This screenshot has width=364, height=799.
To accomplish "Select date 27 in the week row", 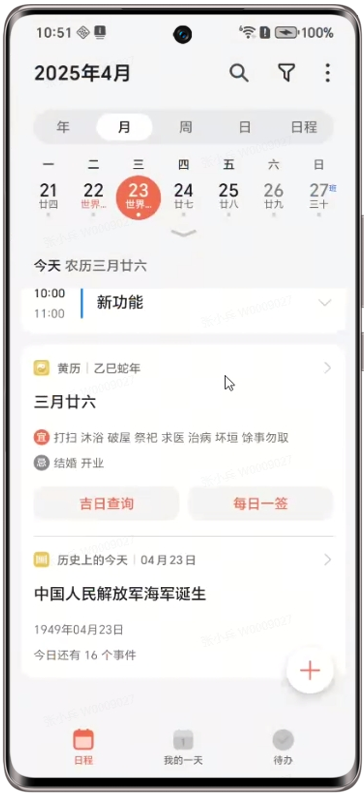I will point(320,197).
